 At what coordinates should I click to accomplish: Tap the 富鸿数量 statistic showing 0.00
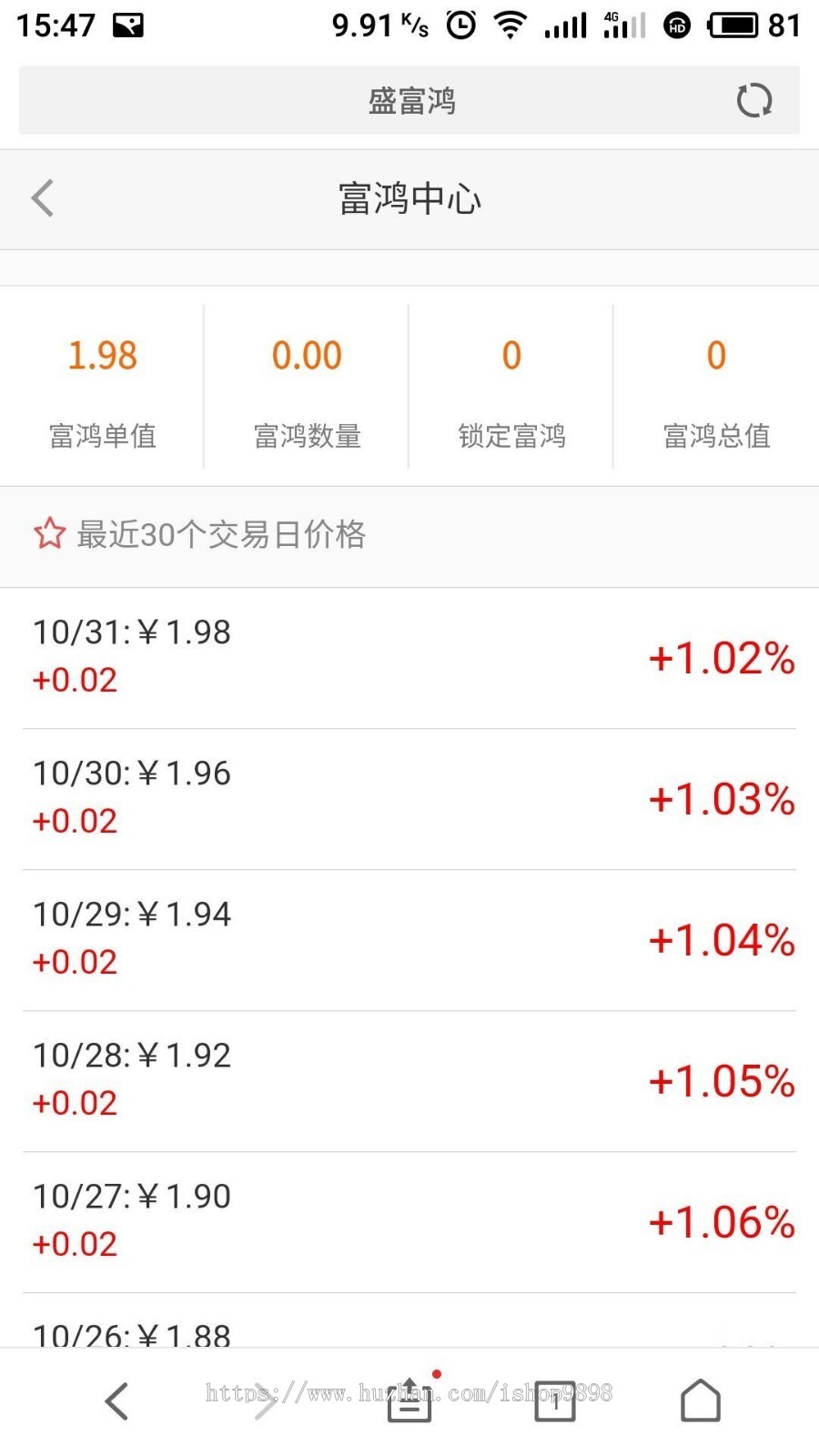tap(307, 355)
